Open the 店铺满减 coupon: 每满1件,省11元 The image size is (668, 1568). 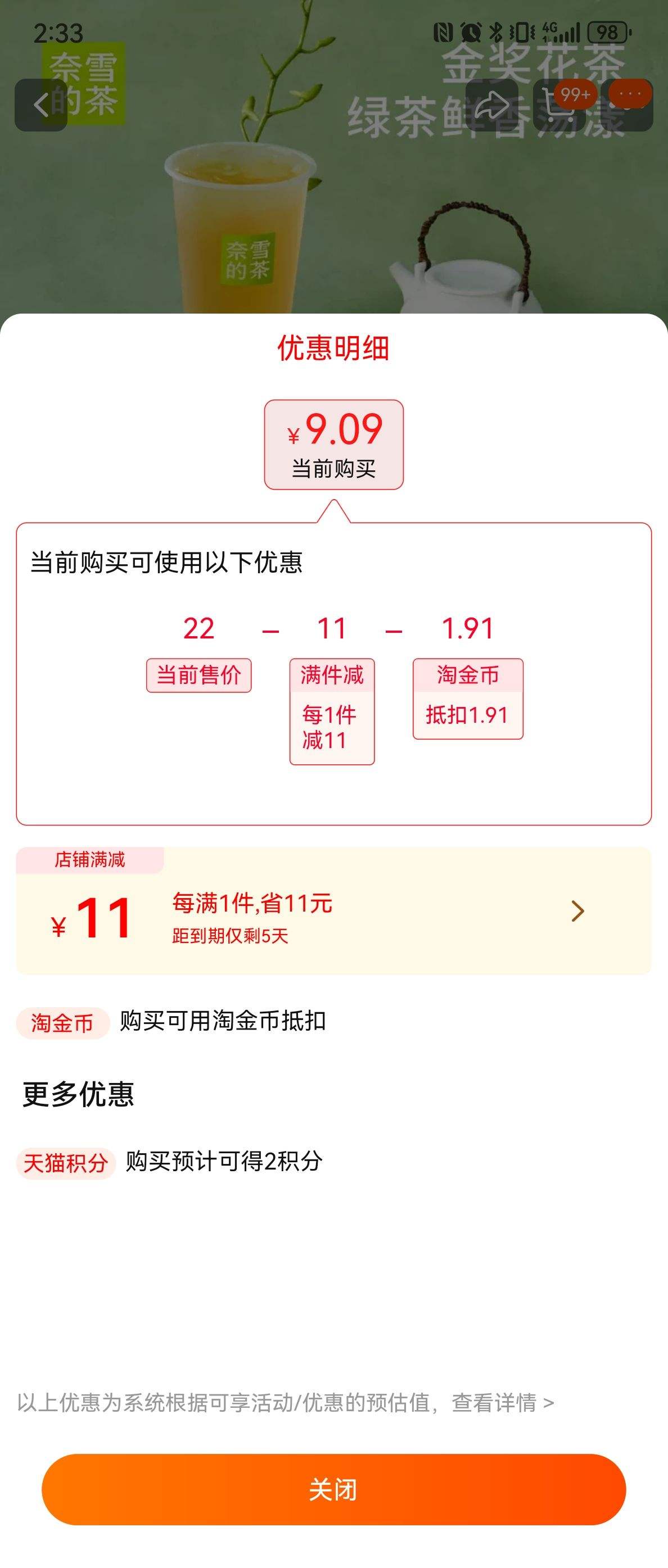coord(333,910)
